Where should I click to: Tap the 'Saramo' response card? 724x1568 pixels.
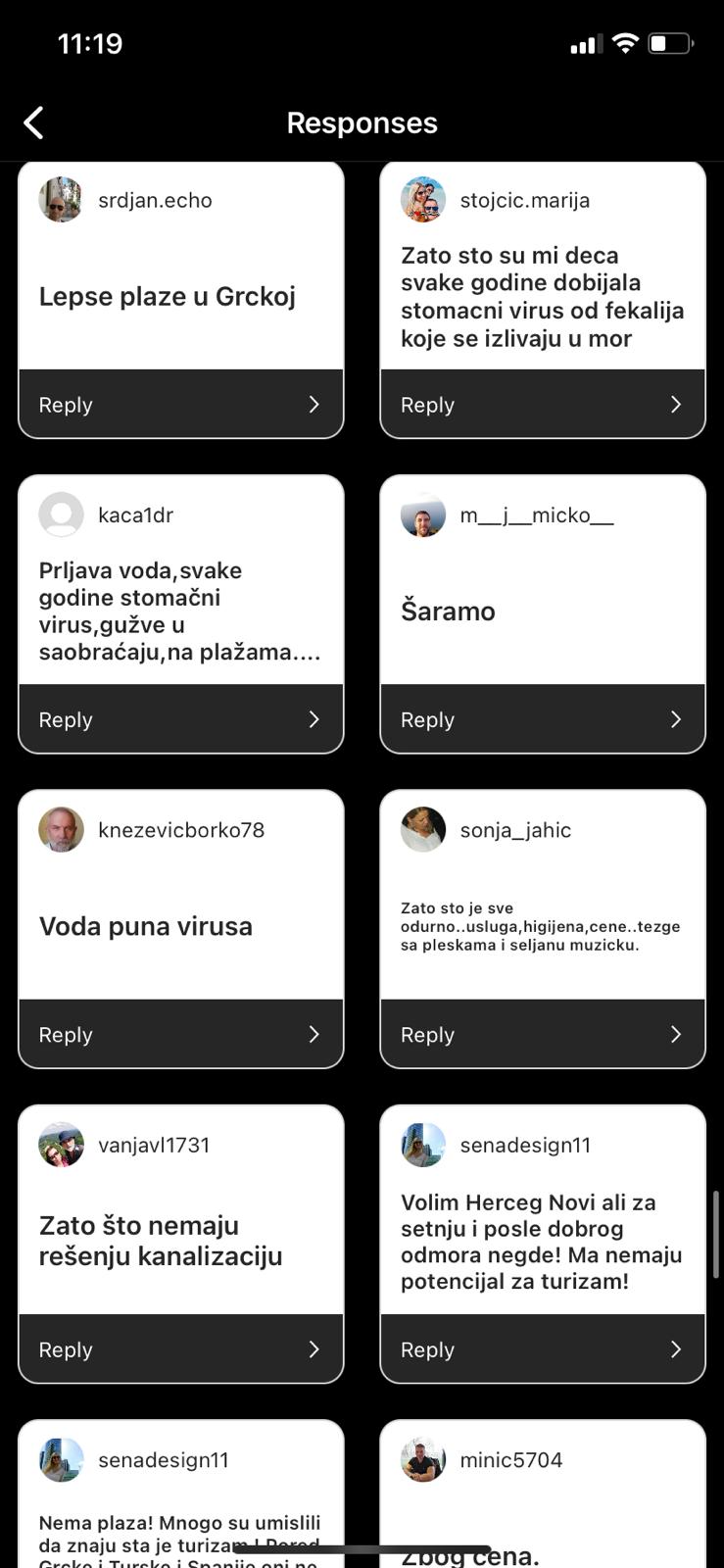point(543,611)
